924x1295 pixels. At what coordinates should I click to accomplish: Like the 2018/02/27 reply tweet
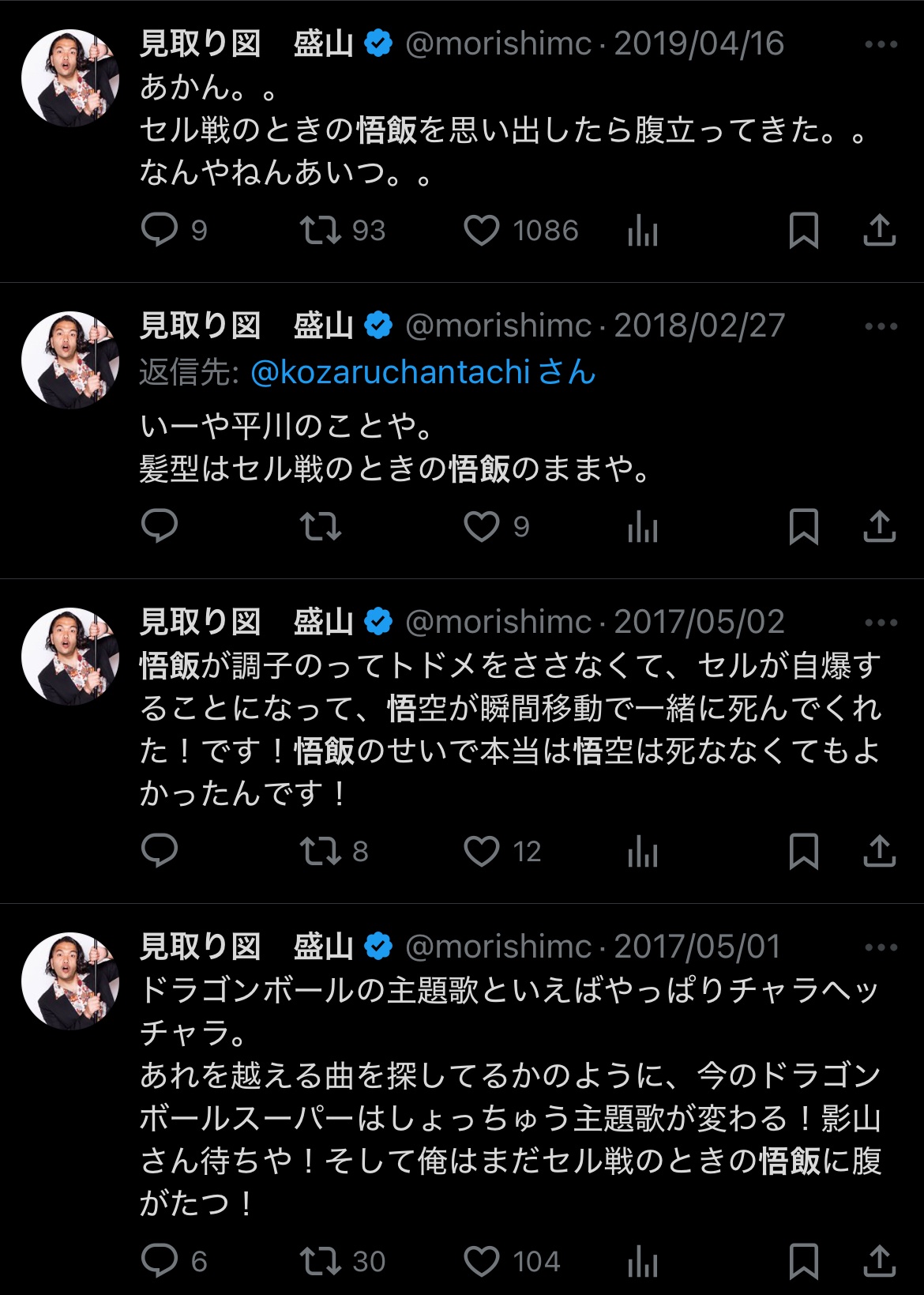coord(481,527)
